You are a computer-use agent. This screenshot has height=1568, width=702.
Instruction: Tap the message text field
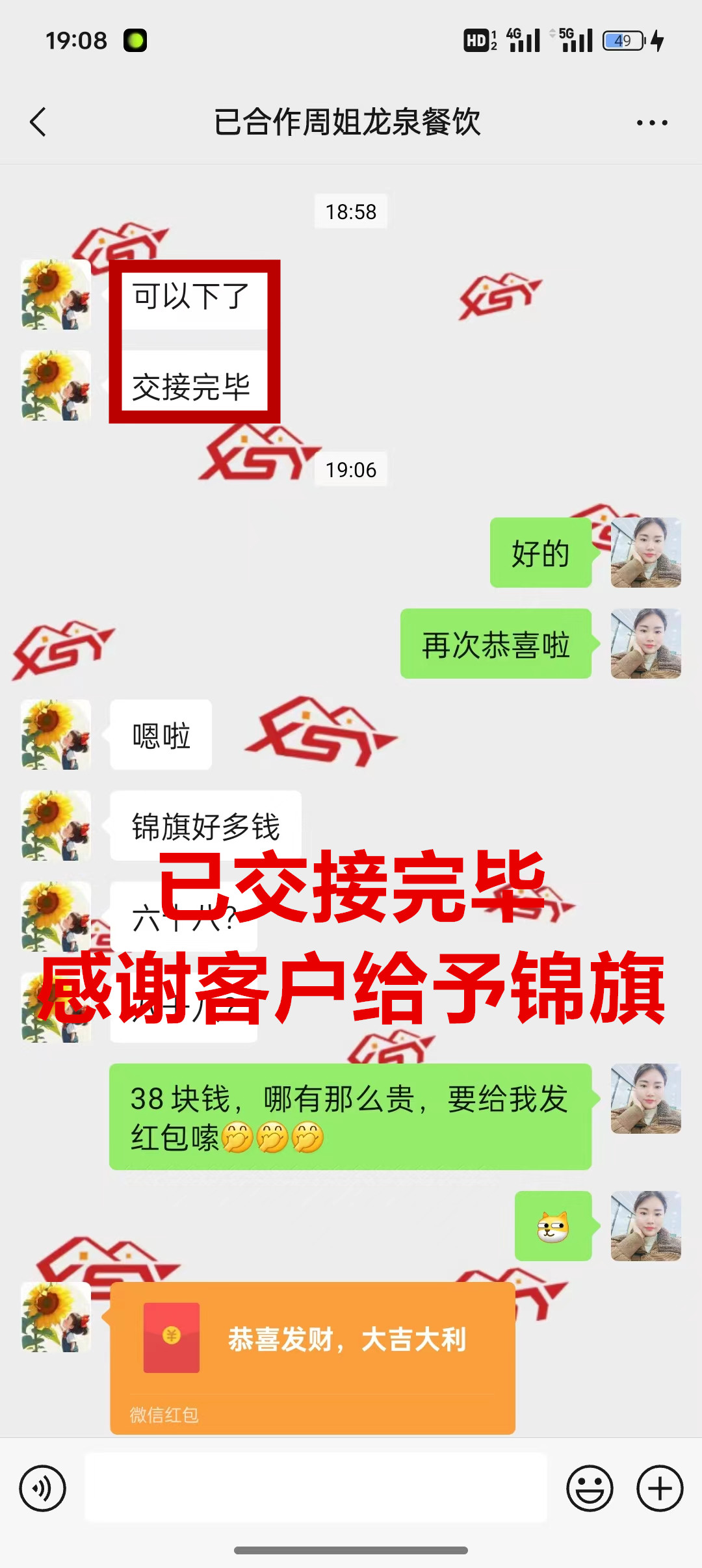pos(316,1488)
